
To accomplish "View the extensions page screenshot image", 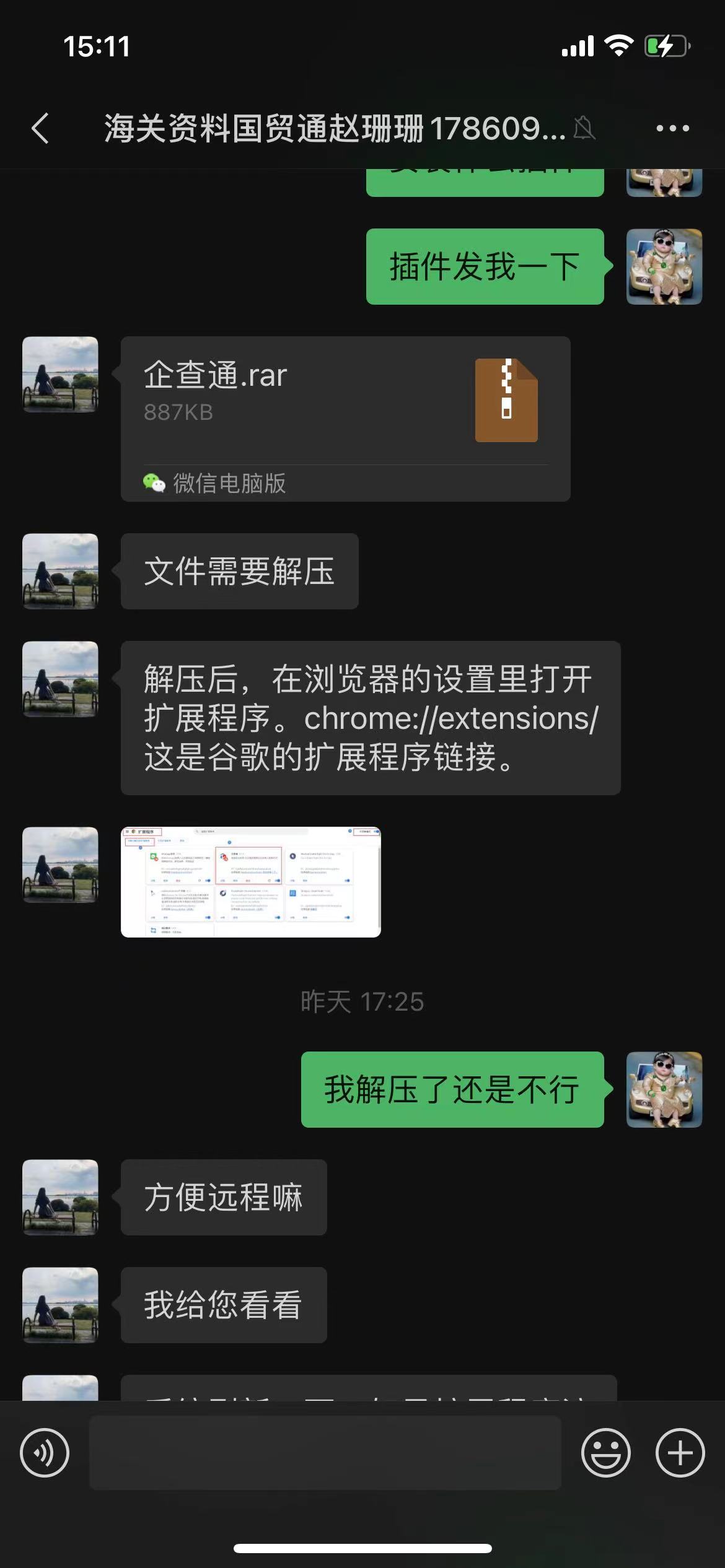I will coord(250,881).
